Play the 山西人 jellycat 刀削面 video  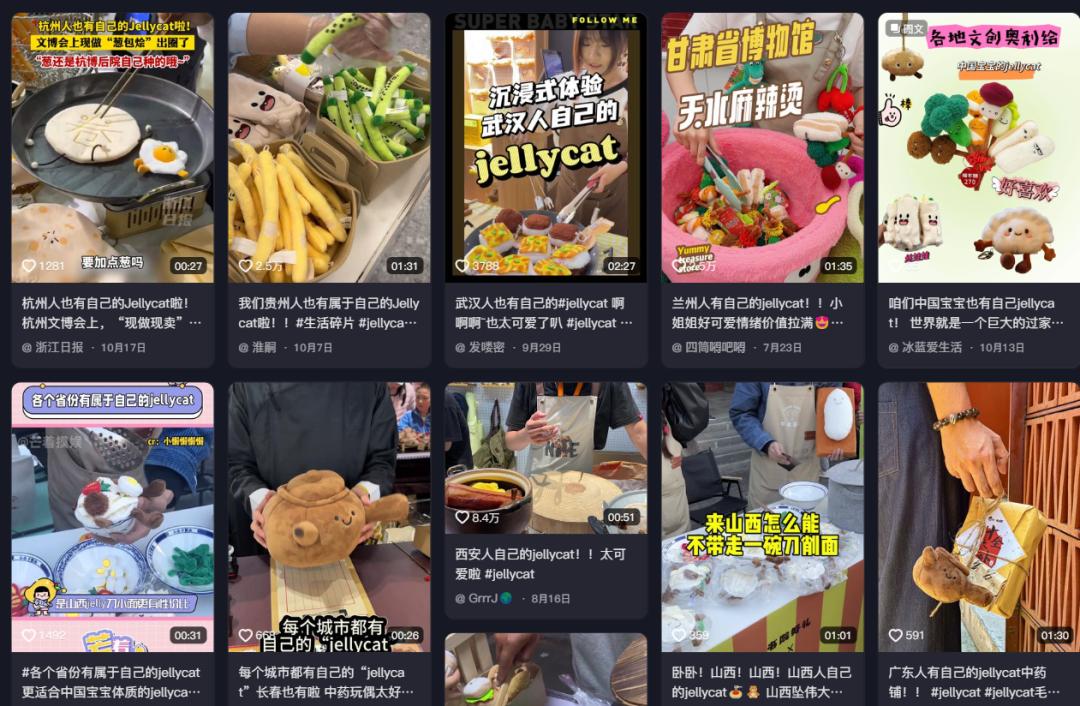762,517
